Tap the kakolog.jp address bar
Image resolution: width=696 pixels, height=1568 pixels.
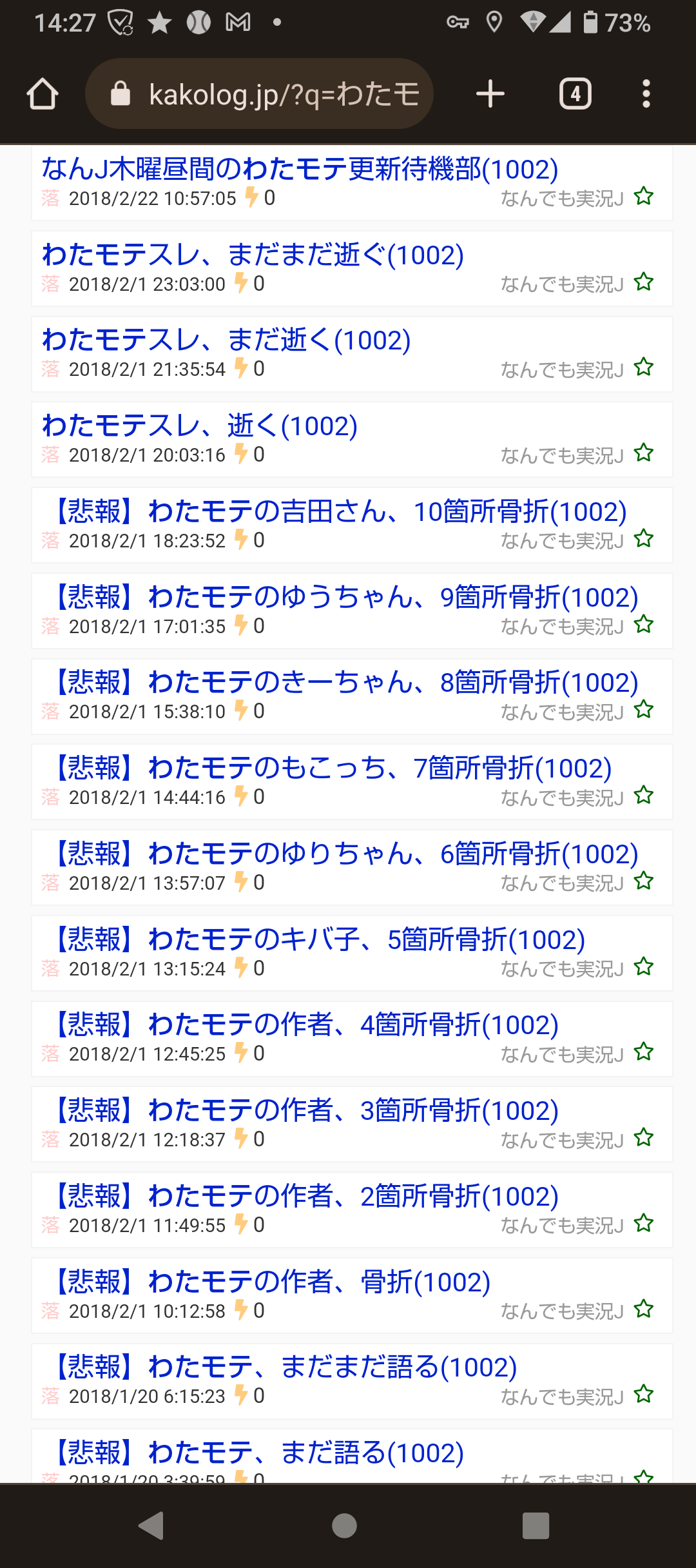coord(259,94)
